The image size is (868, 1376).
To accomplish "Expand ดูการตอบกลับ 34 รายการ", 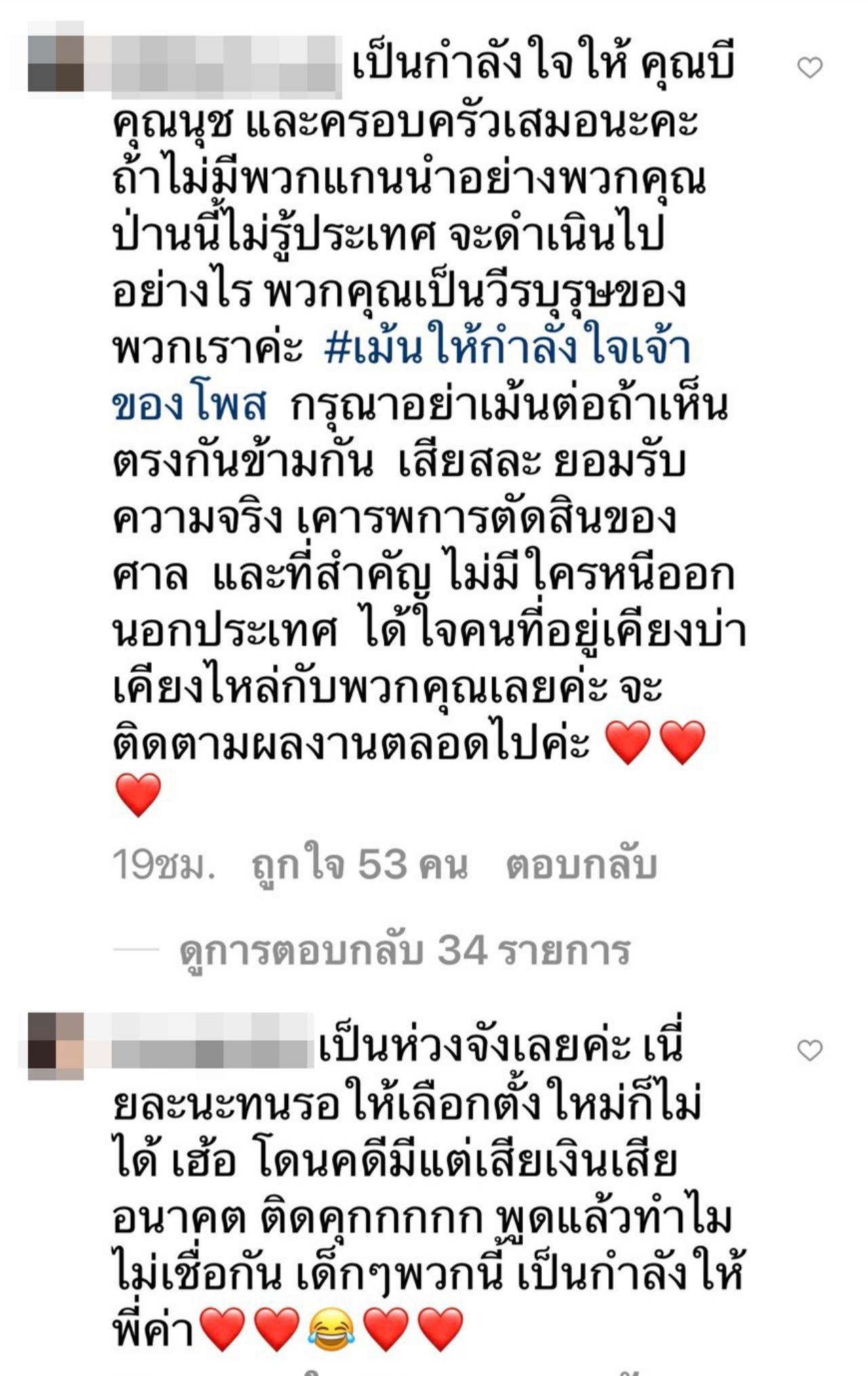I will pyautogui.click(x=405, y=950).
